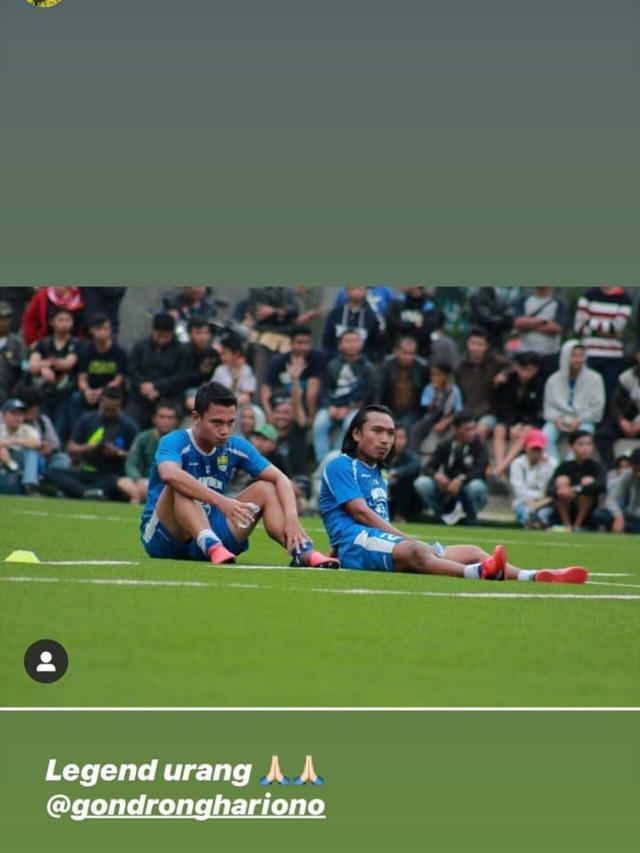Show people tagged in the photo

pyautogui.click(x=46, y=661)
